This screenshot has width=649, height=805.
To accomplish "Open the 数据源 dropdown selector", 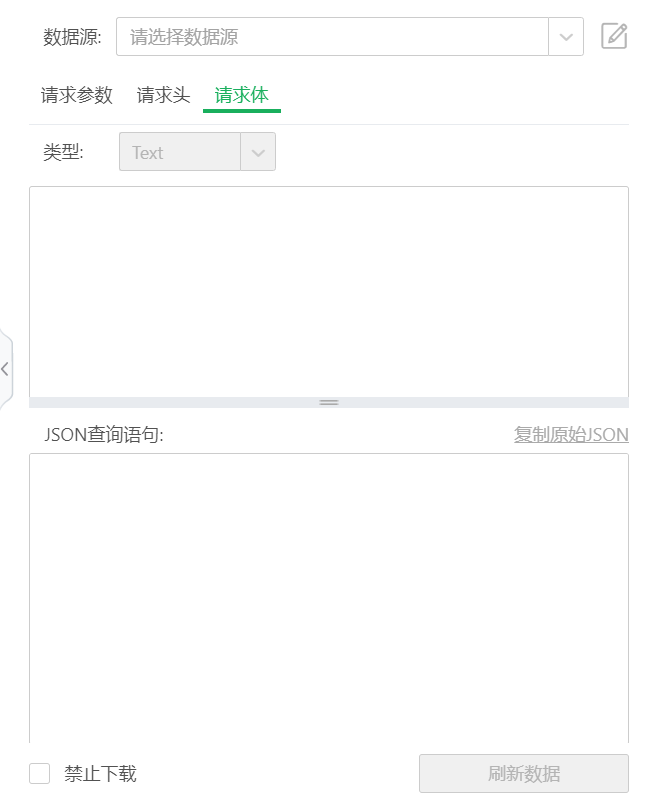I will (349, 37).
